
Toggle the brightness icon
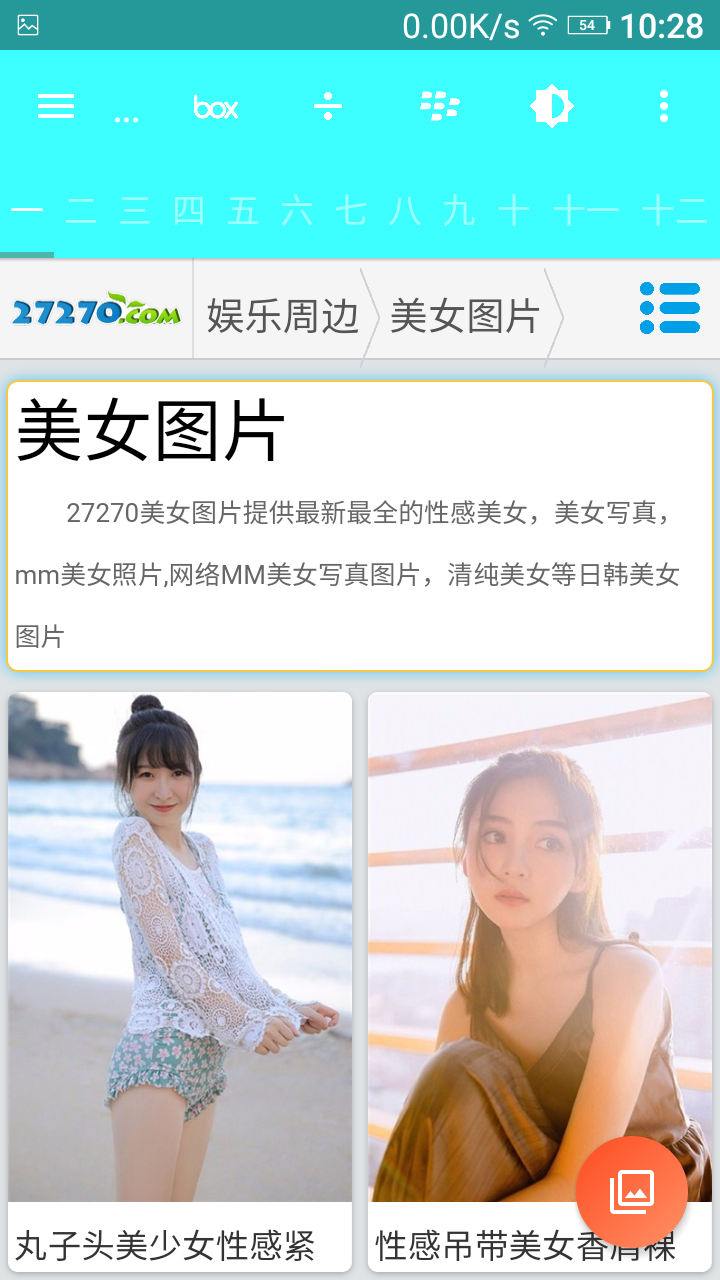pos(552,106)
